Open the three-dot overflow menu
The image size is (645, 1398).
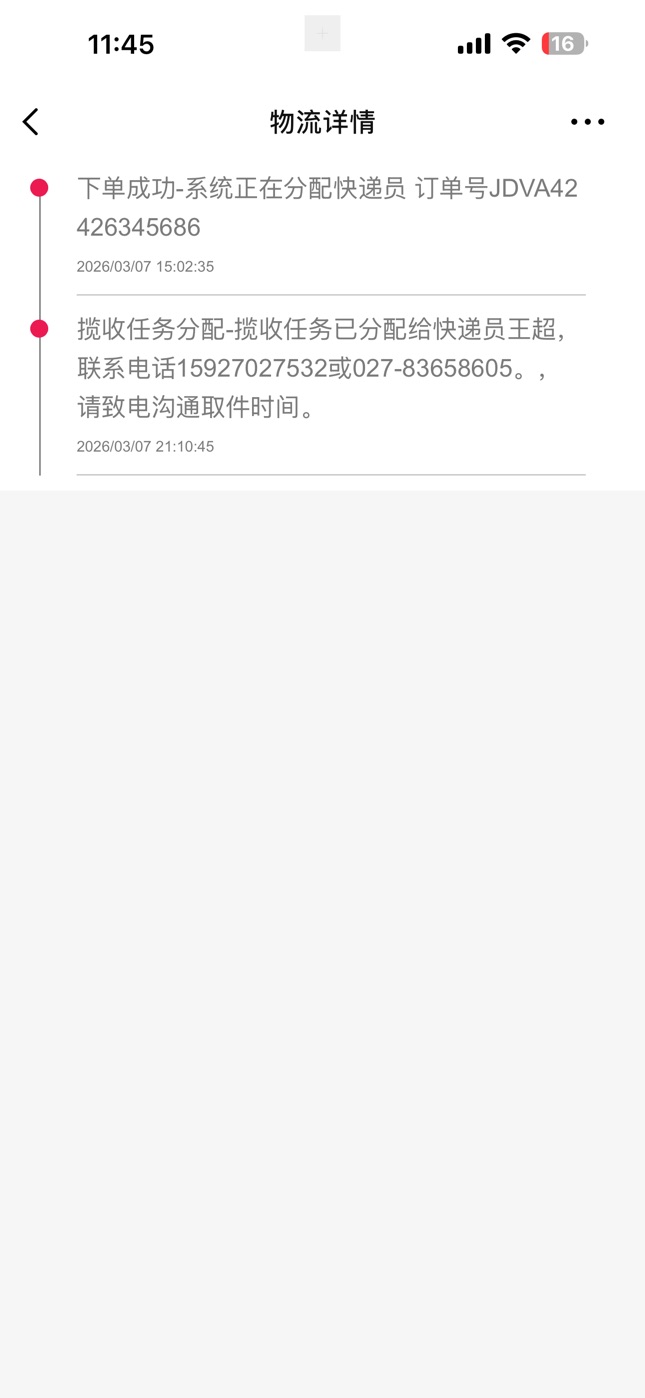pyautogui.click(x=587, y=122)
